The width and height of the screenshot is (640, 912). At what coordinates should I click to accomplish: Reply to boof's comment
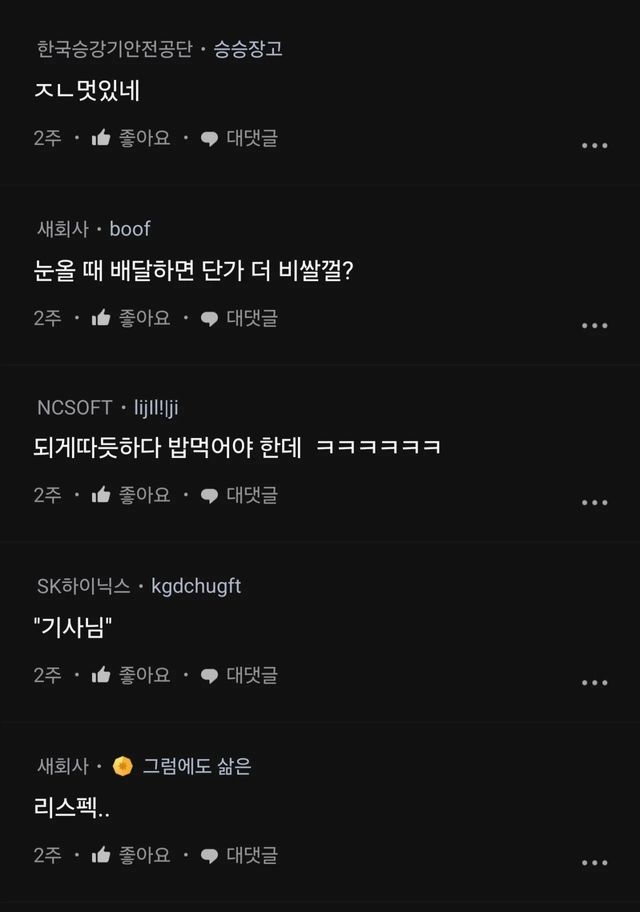click(x=239, y=318)
